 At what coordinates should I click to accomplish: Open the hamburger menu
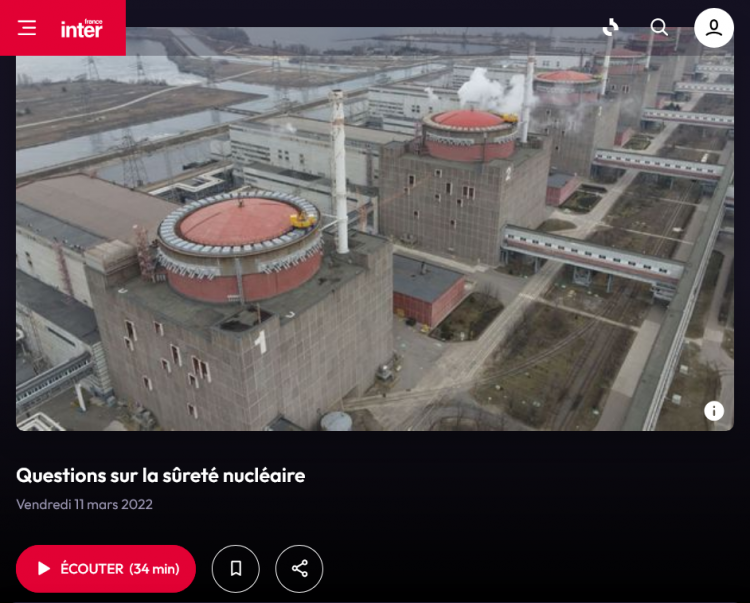click(27, 28)
